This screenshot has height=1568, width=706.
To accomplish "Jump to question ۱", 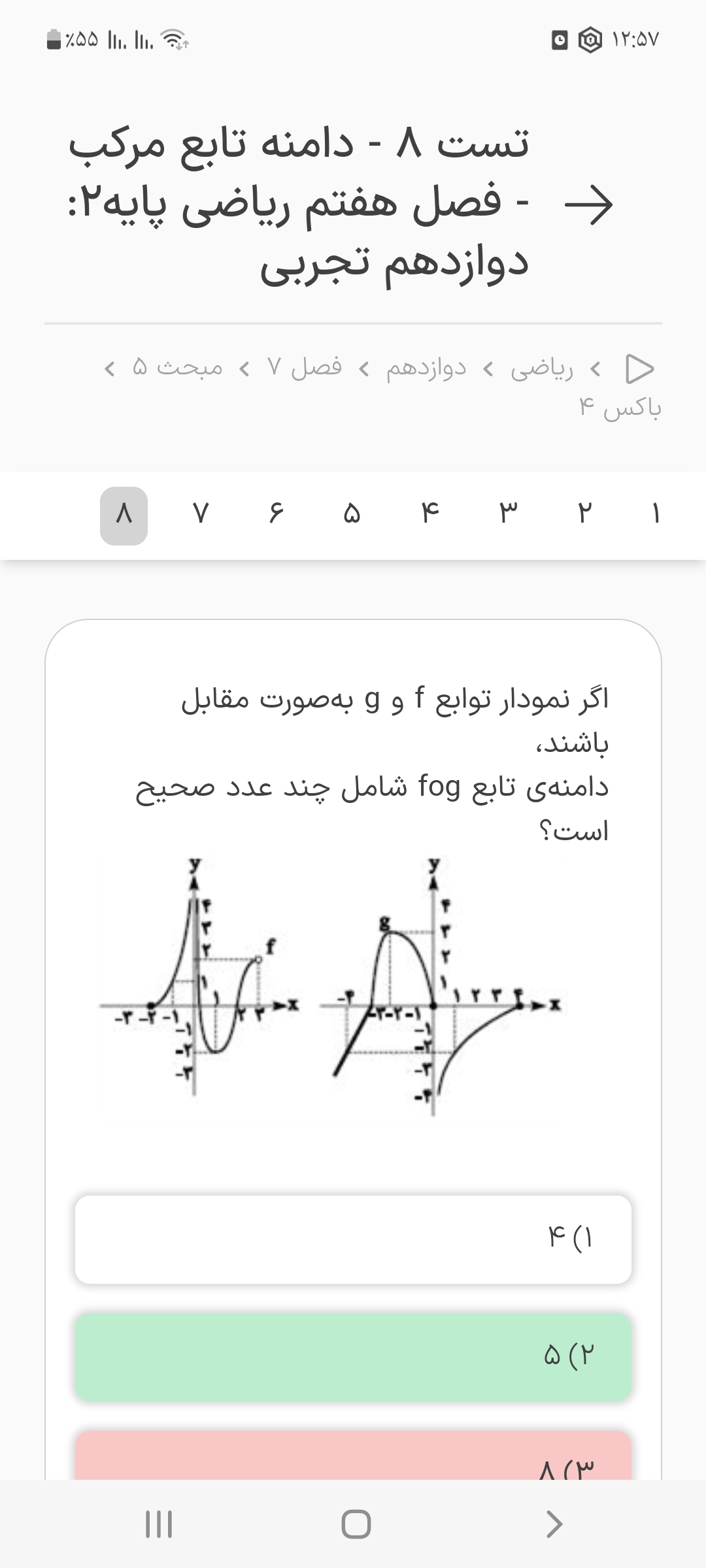I will (656, 515).
